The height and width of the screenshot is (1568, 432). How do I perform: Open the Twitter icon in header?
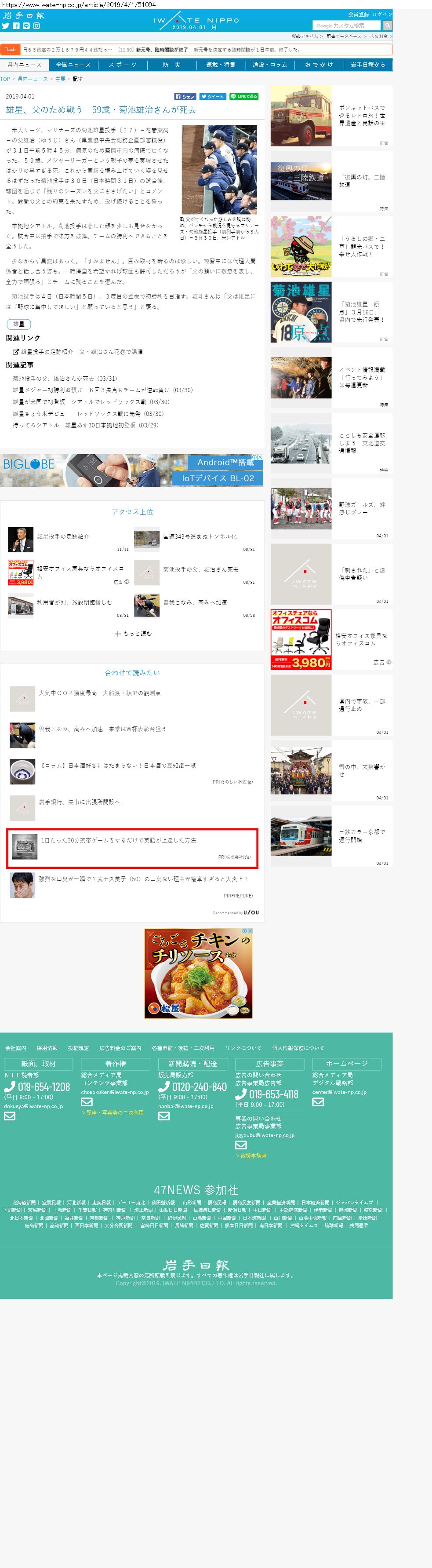pos(5,26)
